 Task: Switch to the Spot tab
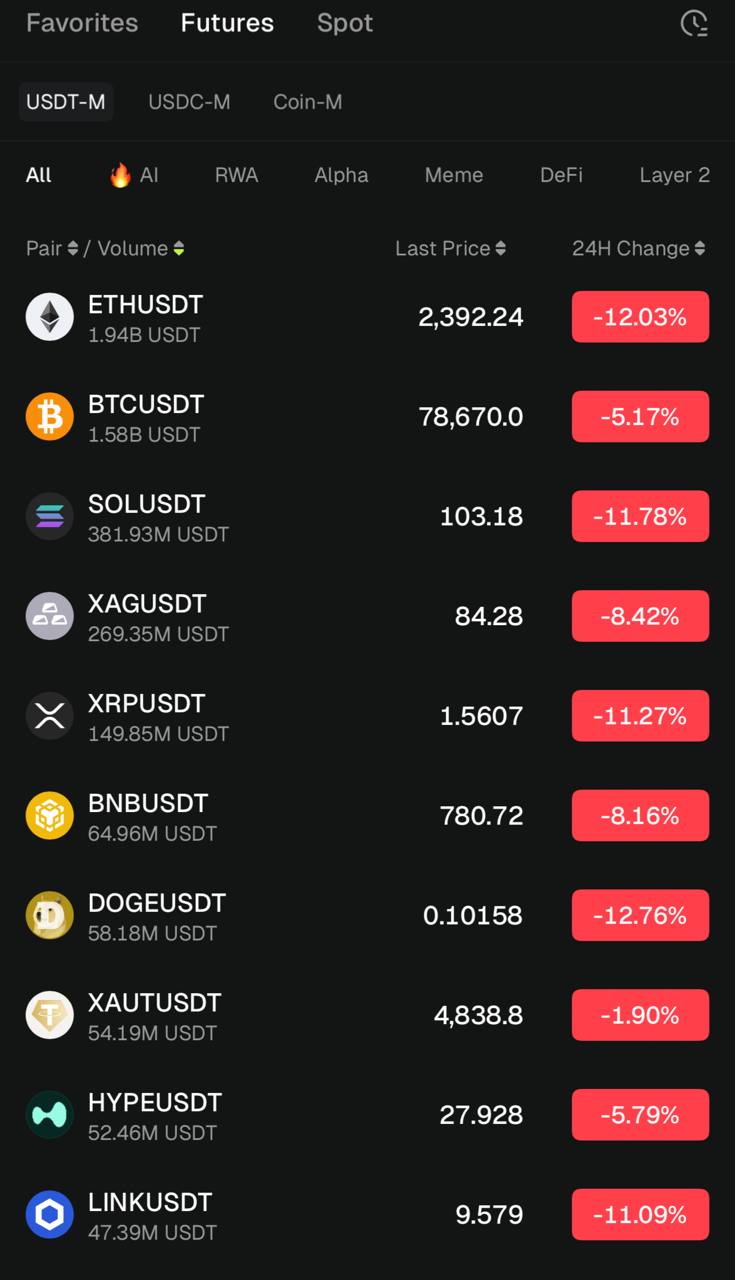(x=345, y=23)
